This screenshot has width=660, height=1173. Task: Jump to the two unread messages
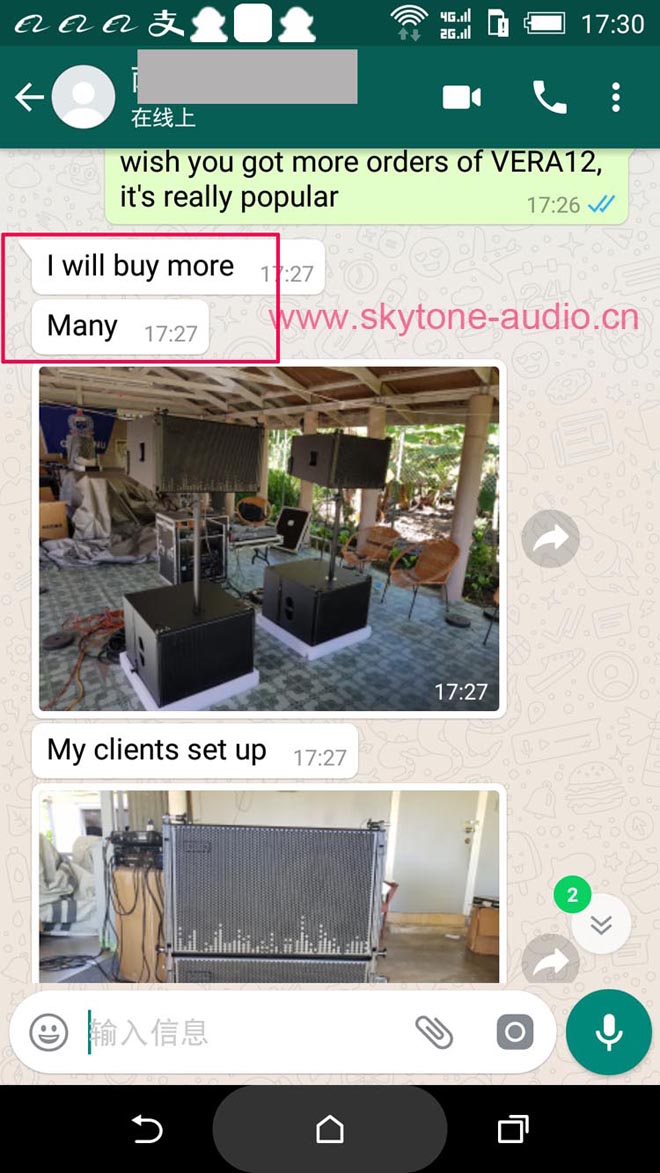[x=600, y=922]
